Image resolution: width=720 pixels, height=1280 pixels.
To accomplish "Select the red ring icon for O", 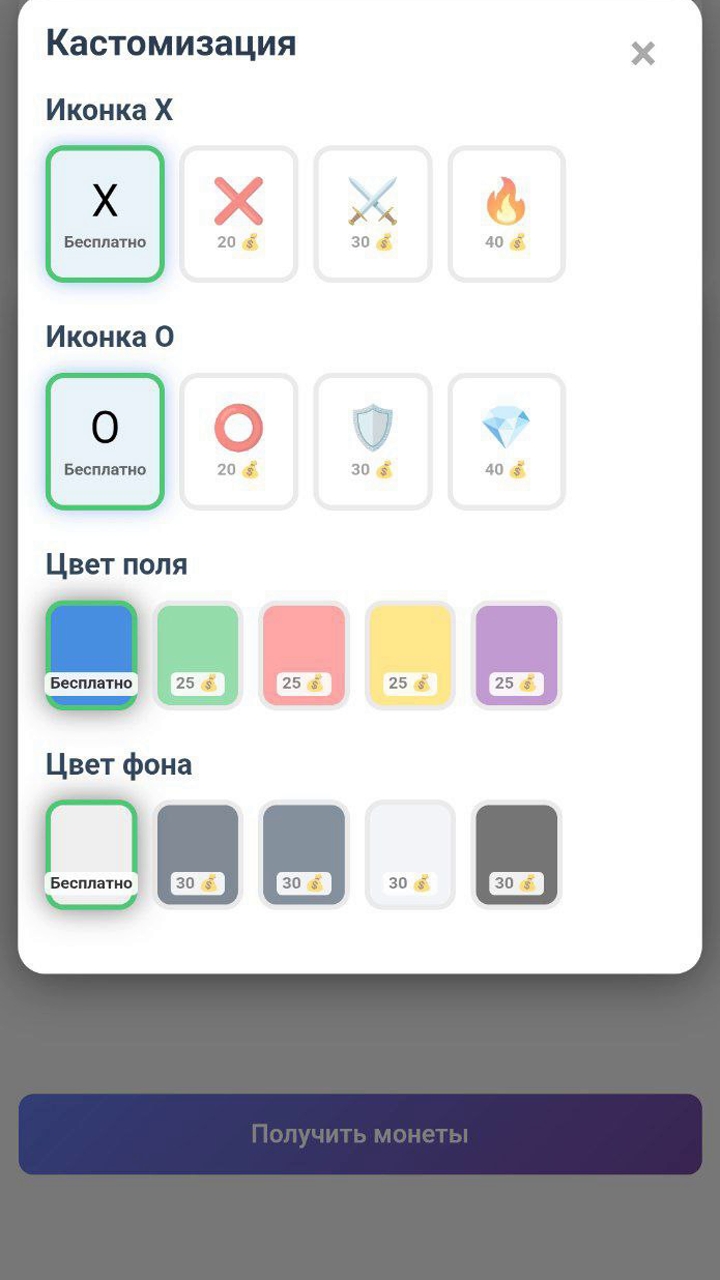I will (237, 441).
